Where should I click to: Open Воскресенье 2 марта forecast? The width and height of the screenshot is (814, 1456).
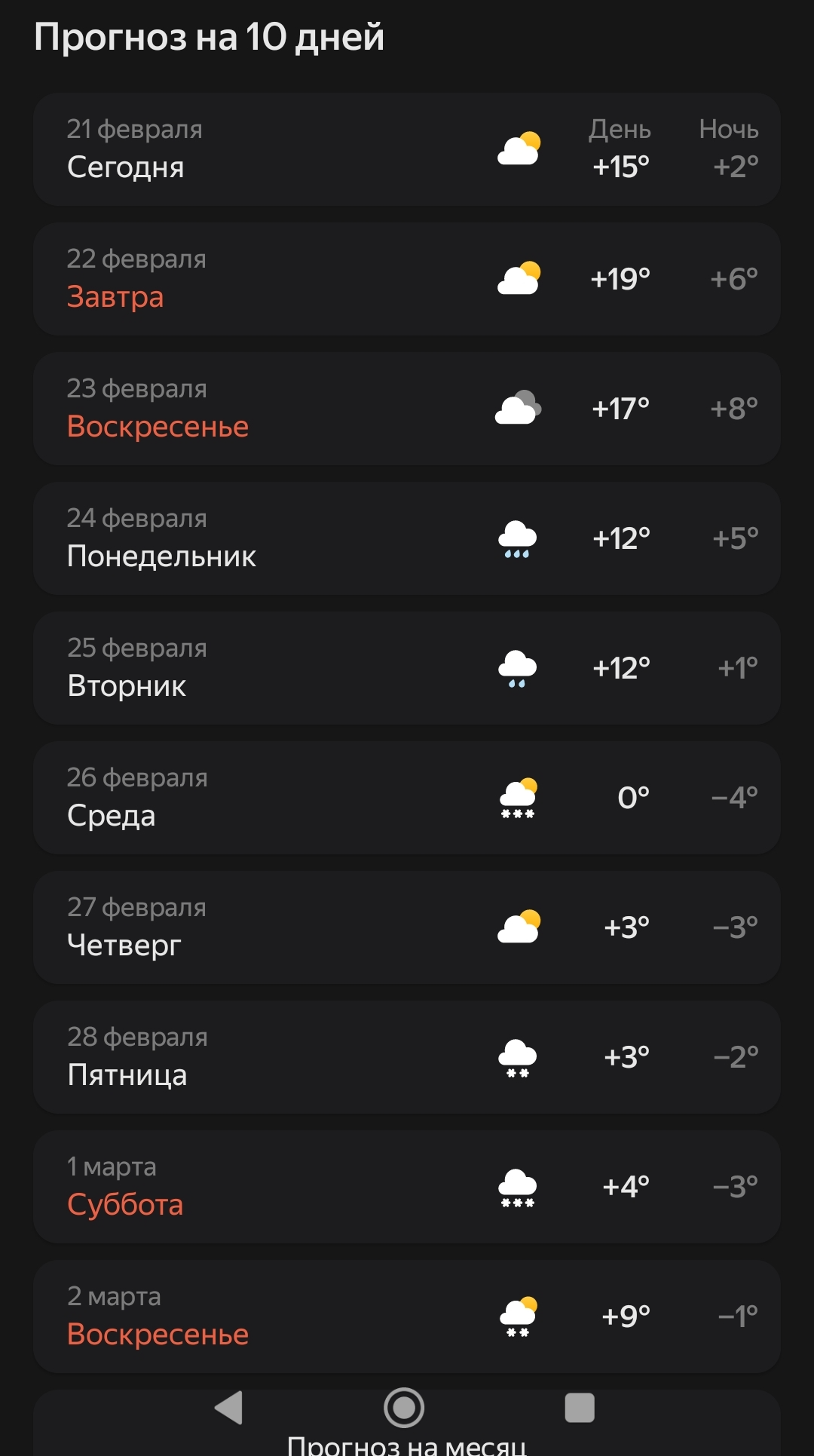click(407, 1317)
